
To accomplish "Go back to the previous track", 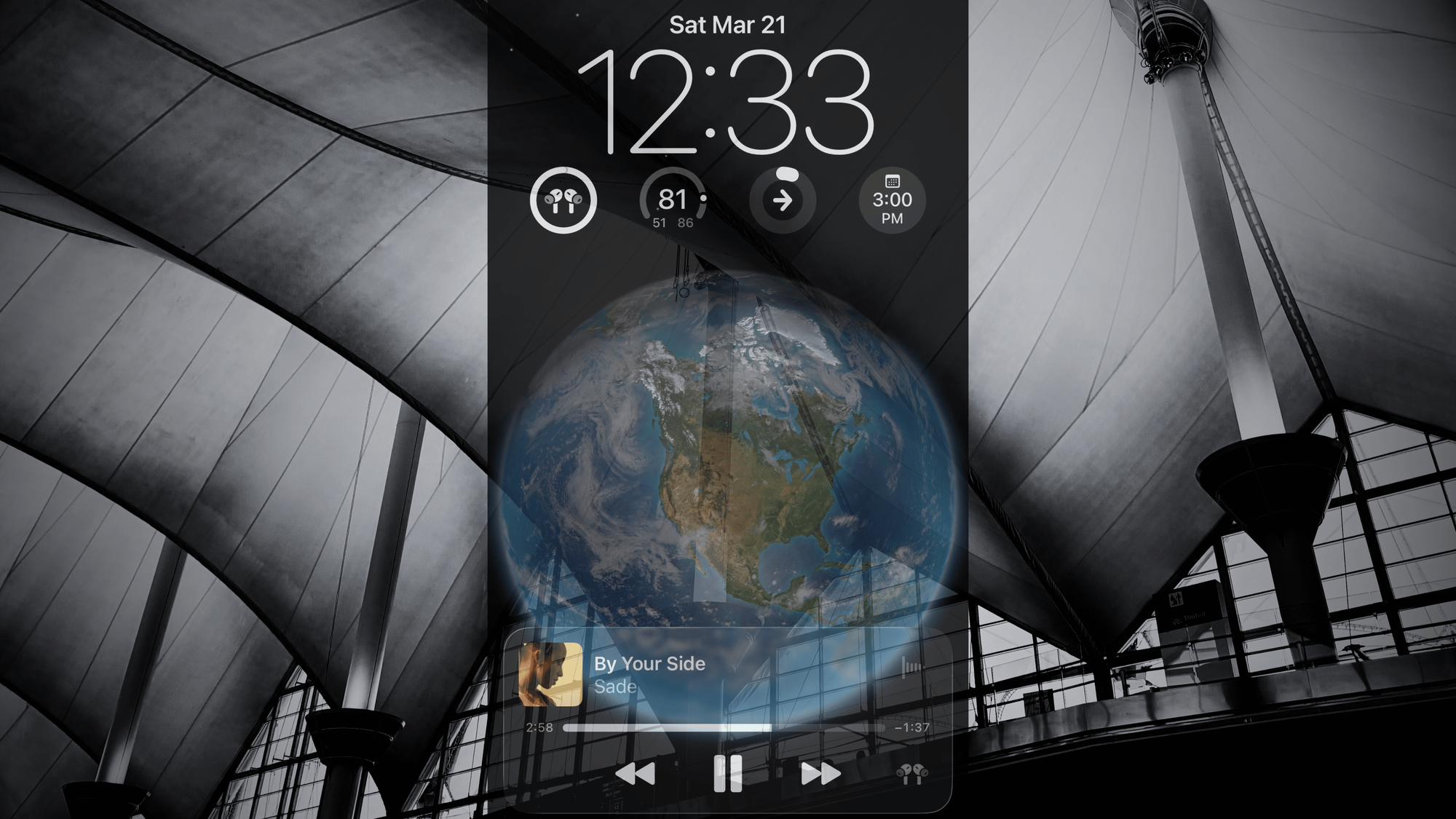I will pos(635,773).
